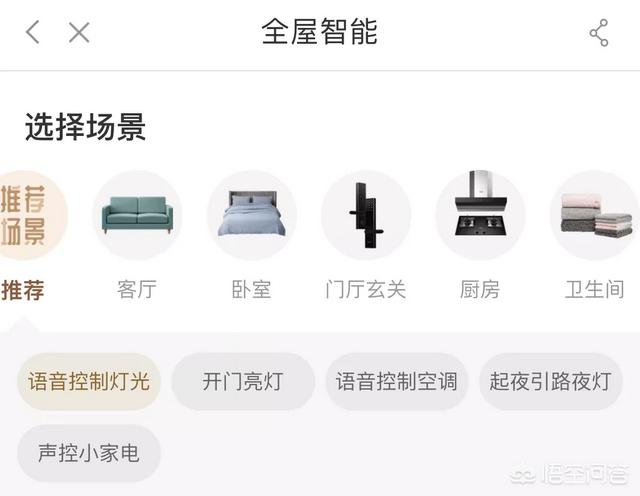Screen dimensions: 640x496
Task: Close the 全屋智能 page
Action: [79, 32]
